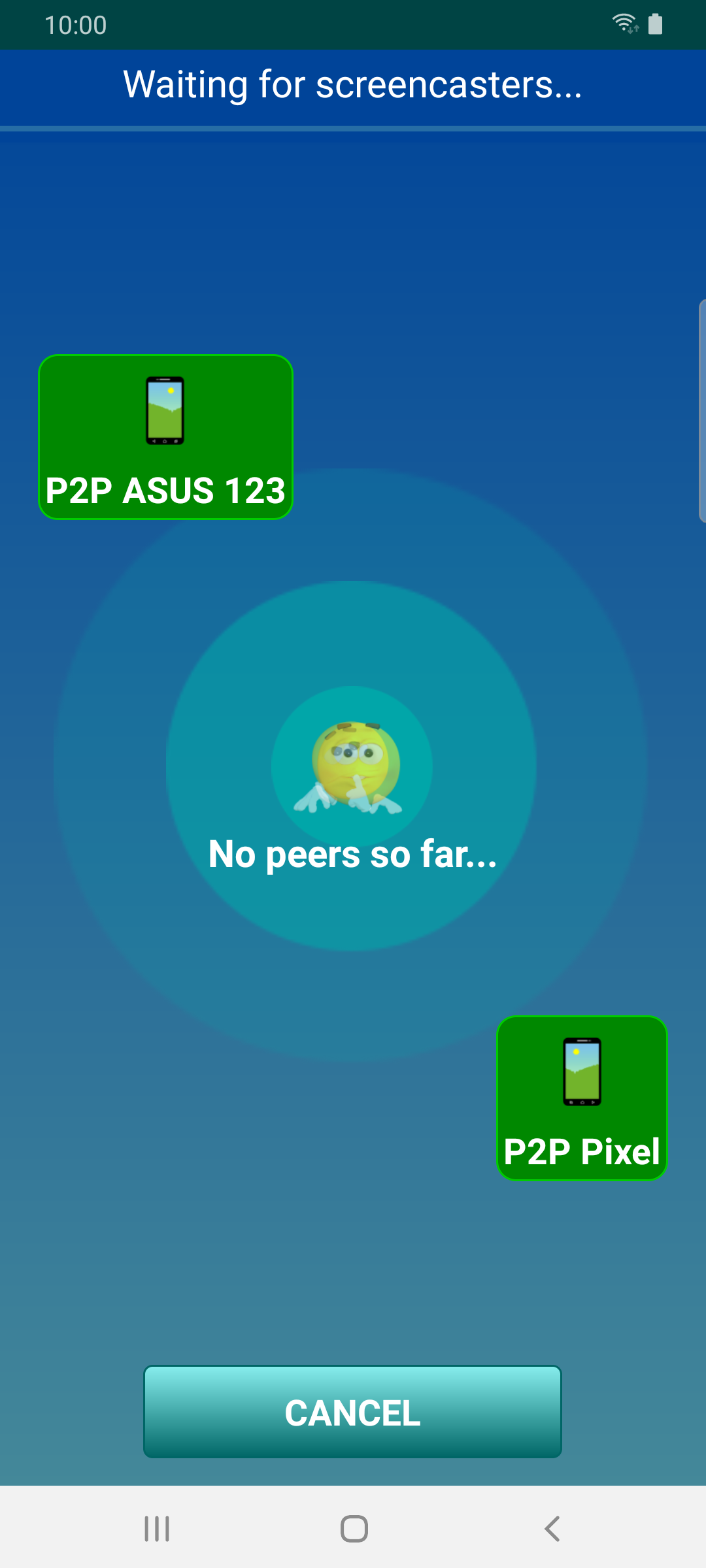The width and height of the screenshot is (706, 1568).
Task: Go back using the navigation bar
Action: (552, 1529)
